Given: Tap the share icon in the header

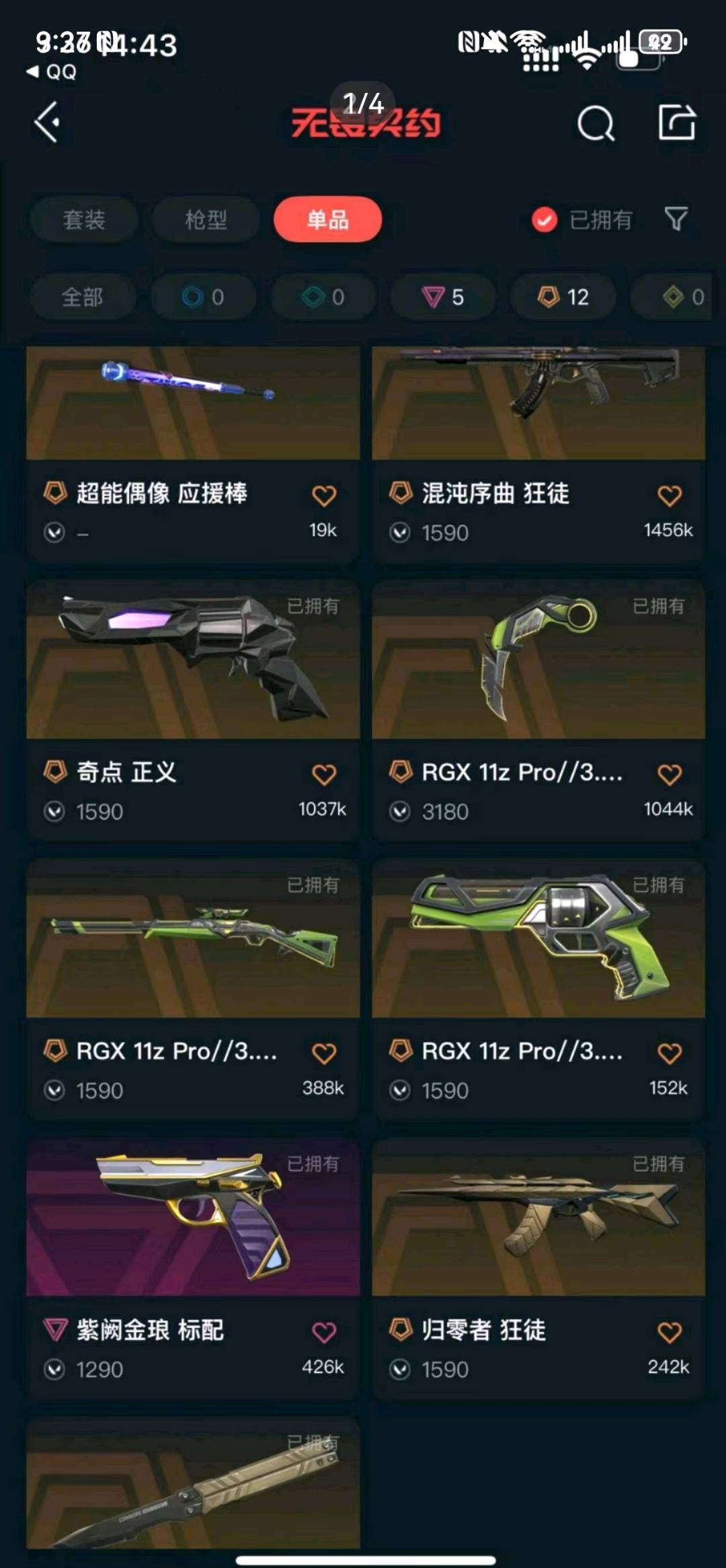Looking at the screenshot, I should tap(676, 122).
